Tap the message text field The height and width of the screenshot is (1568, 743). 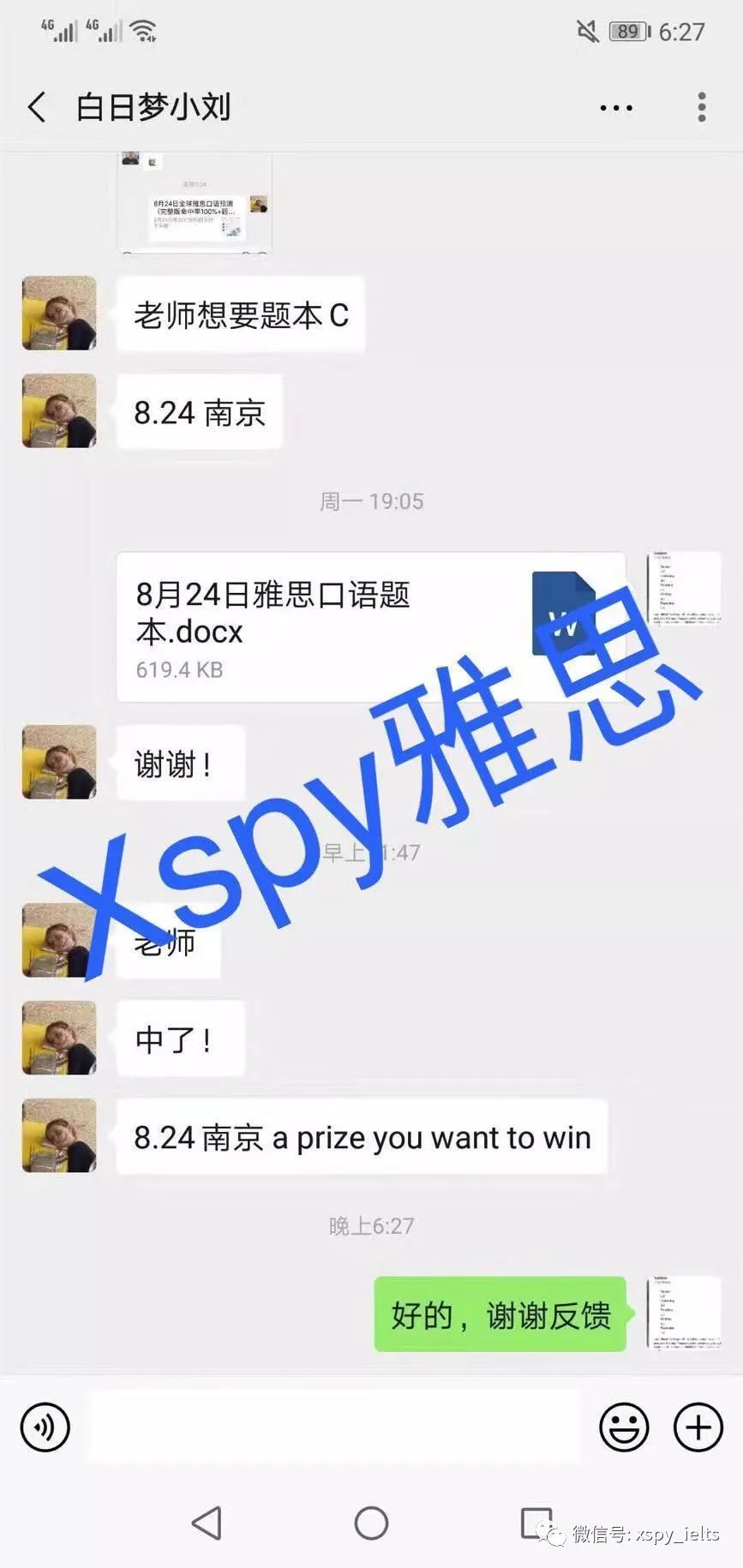coord(334,1427)
